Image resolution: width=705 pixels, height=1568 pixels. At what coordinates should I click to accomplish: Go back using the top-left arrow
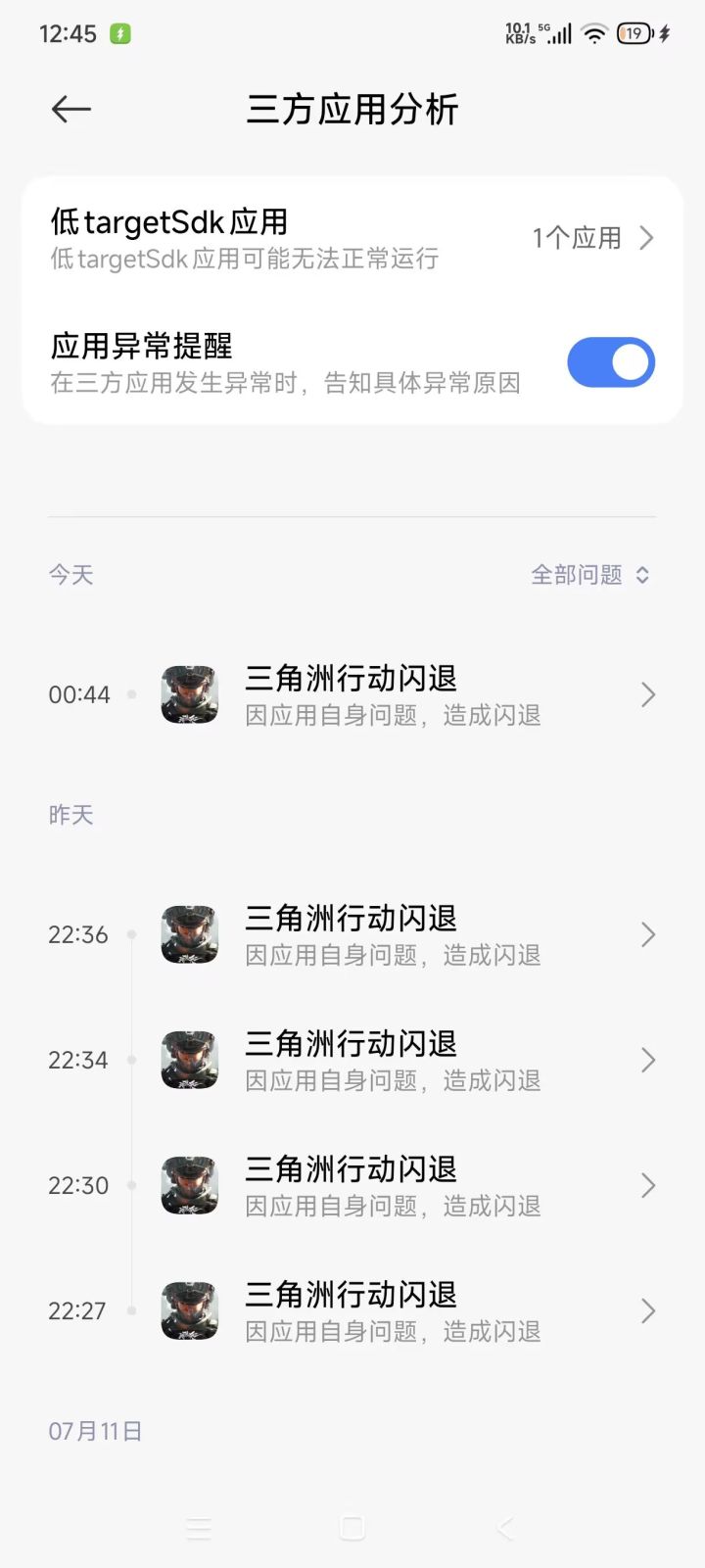[x=70, y=109]
